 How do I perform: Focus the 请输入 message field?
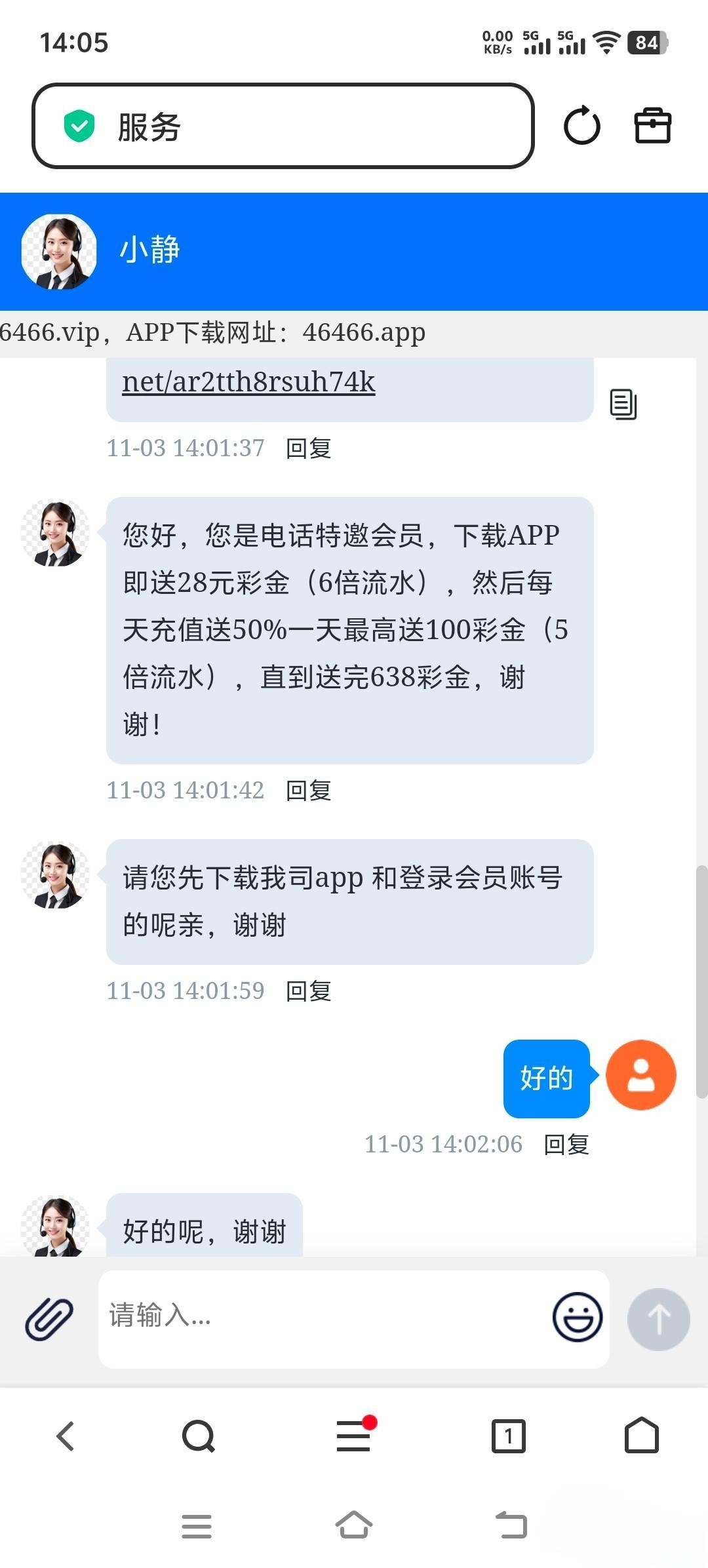[321, 1317]
